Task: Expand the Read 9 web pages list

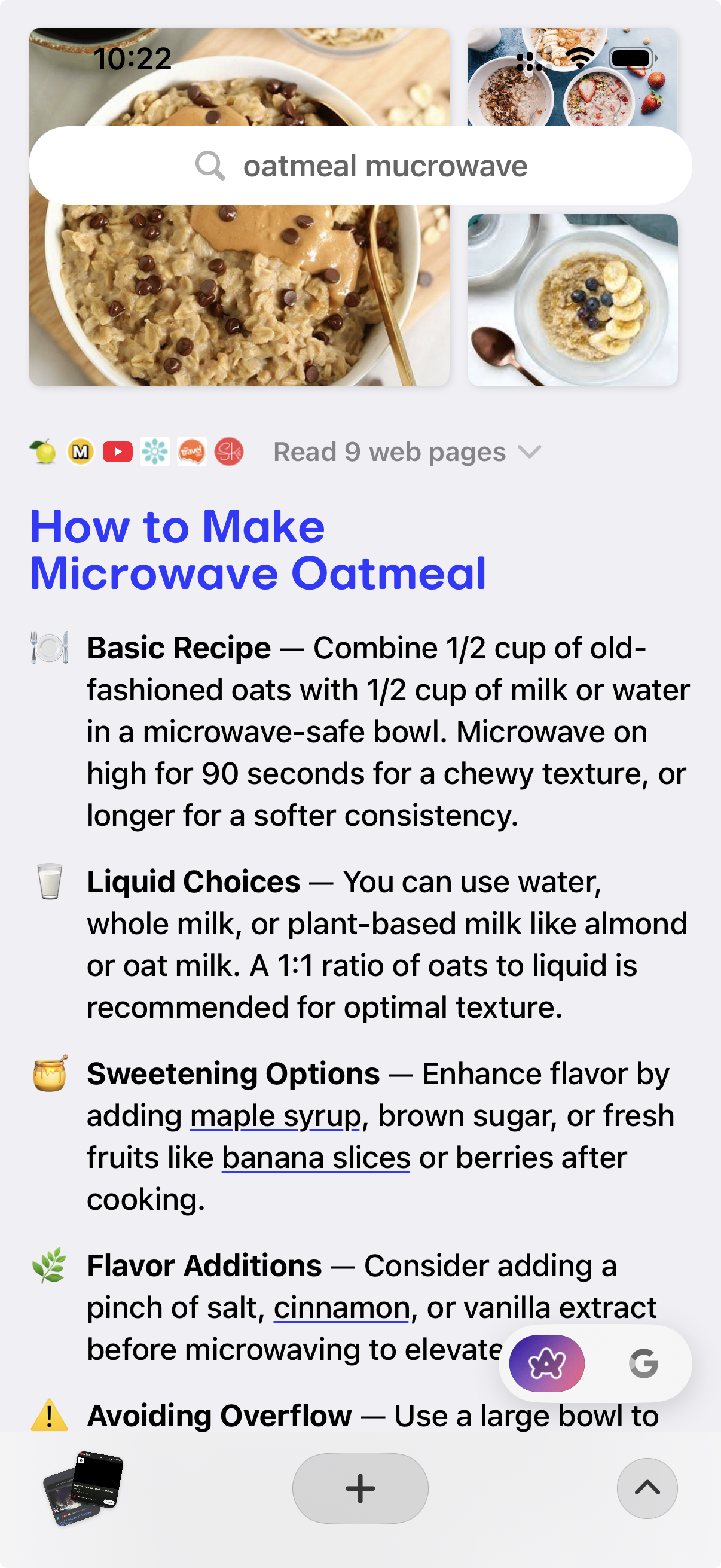Action: point(407,452)
